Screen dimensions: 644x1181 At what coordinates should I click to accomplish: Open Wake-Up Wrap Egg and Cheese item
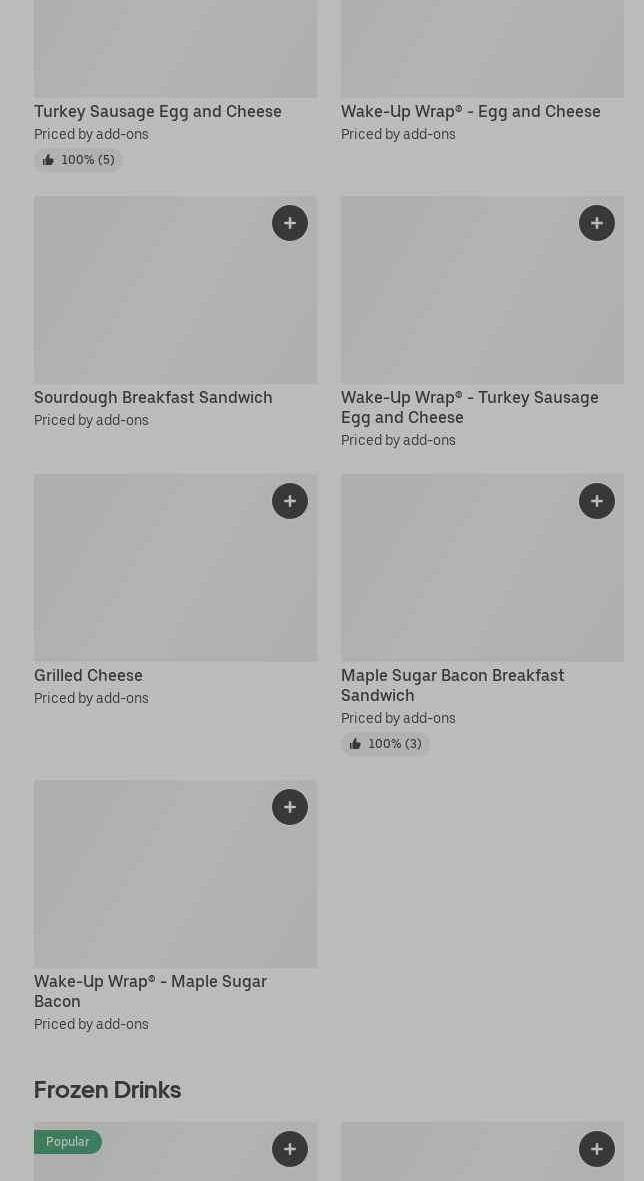point(470,111)
